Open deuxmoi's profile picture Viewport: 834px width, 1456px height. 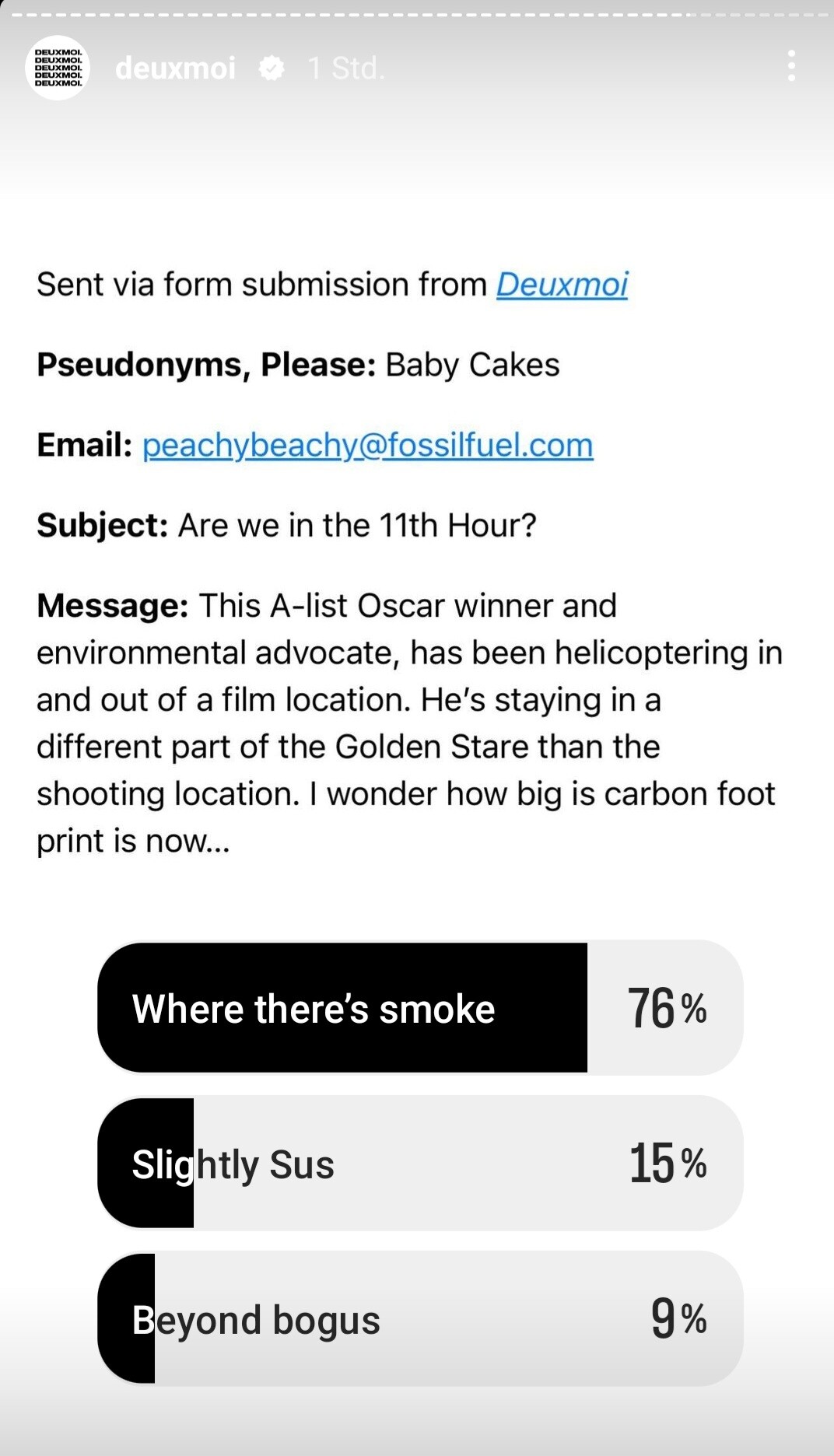(58, 68)
